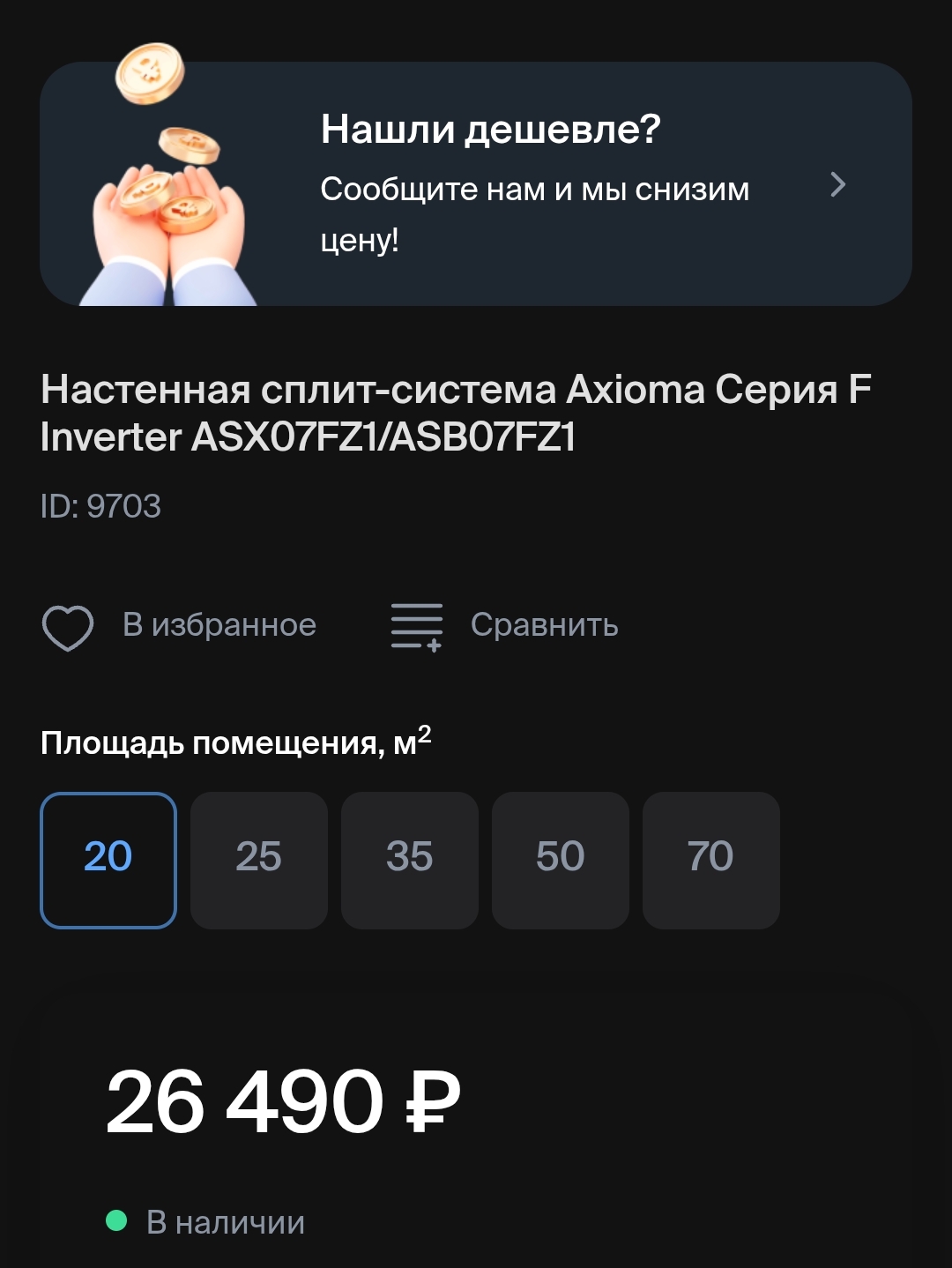
Task: Open the 'Нашли дешевле?' banner
Action: (x=476, y=183)
